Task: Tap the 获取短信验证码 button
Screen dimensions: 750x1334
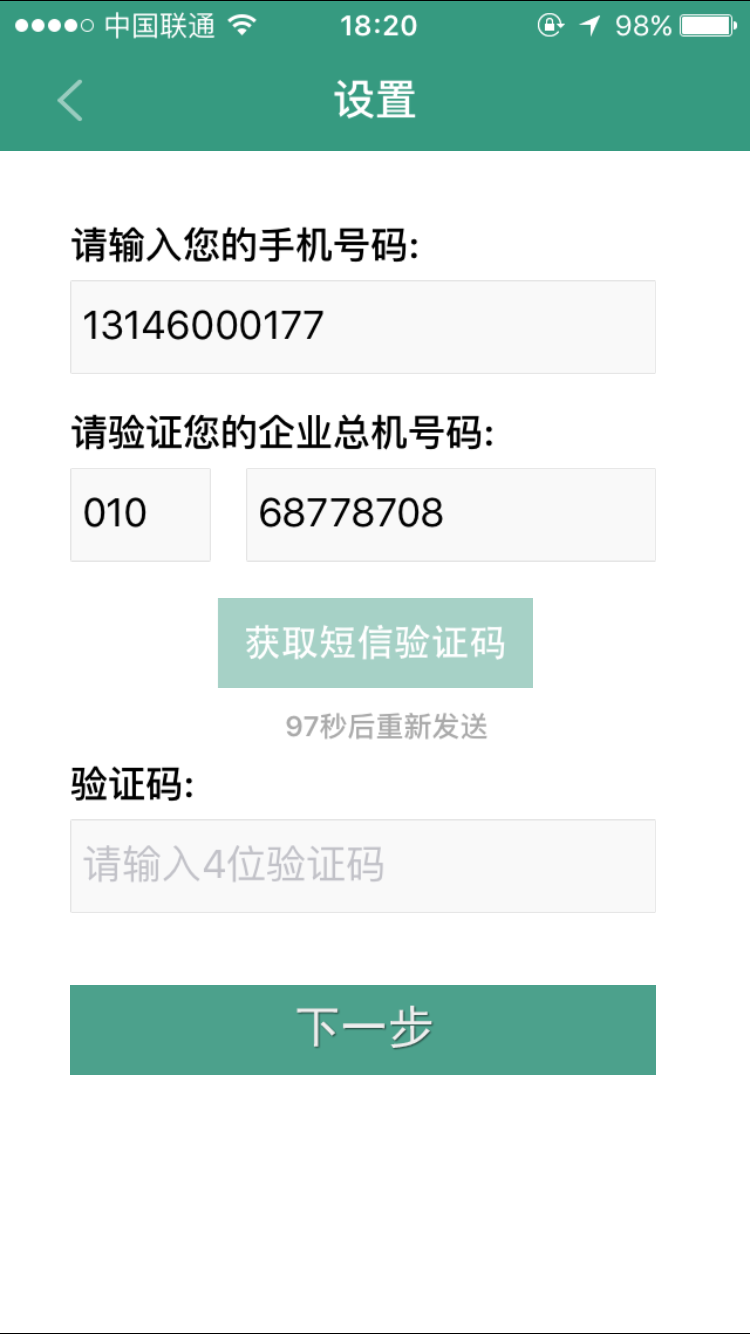Action: [375, 643]
